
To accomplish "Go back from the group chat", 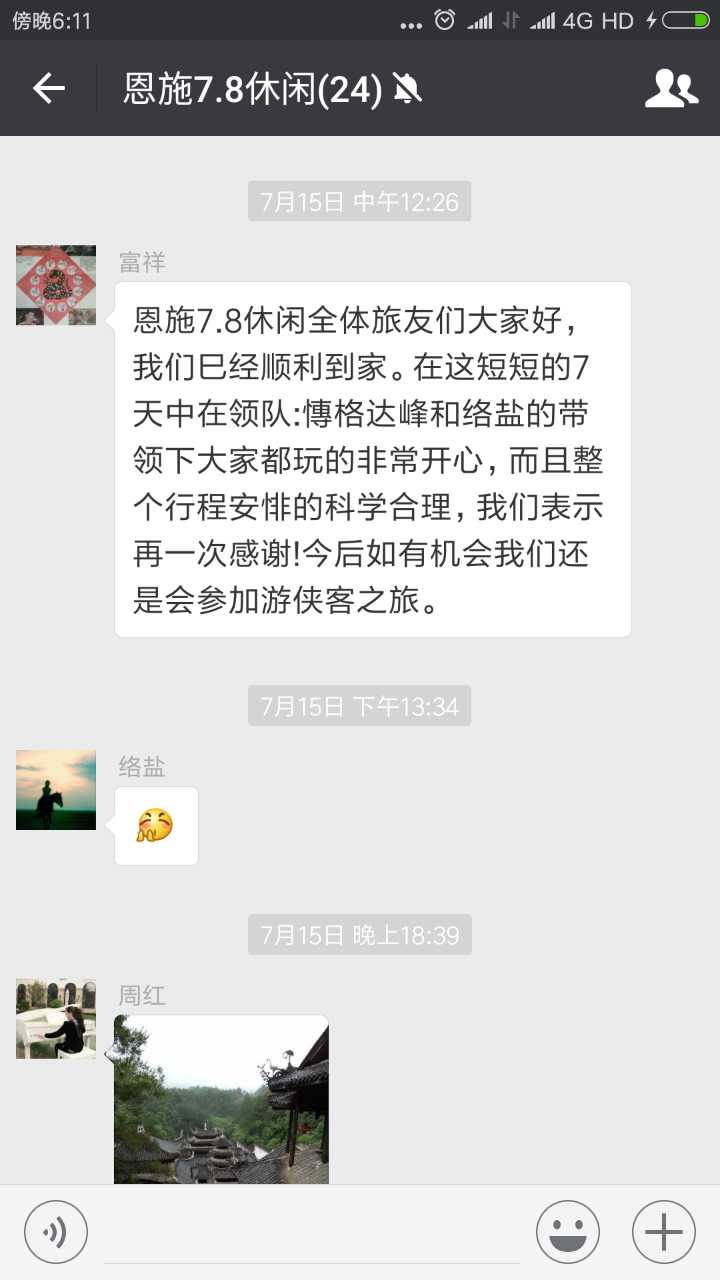I will pyautogui.click(x=48, y=89).
